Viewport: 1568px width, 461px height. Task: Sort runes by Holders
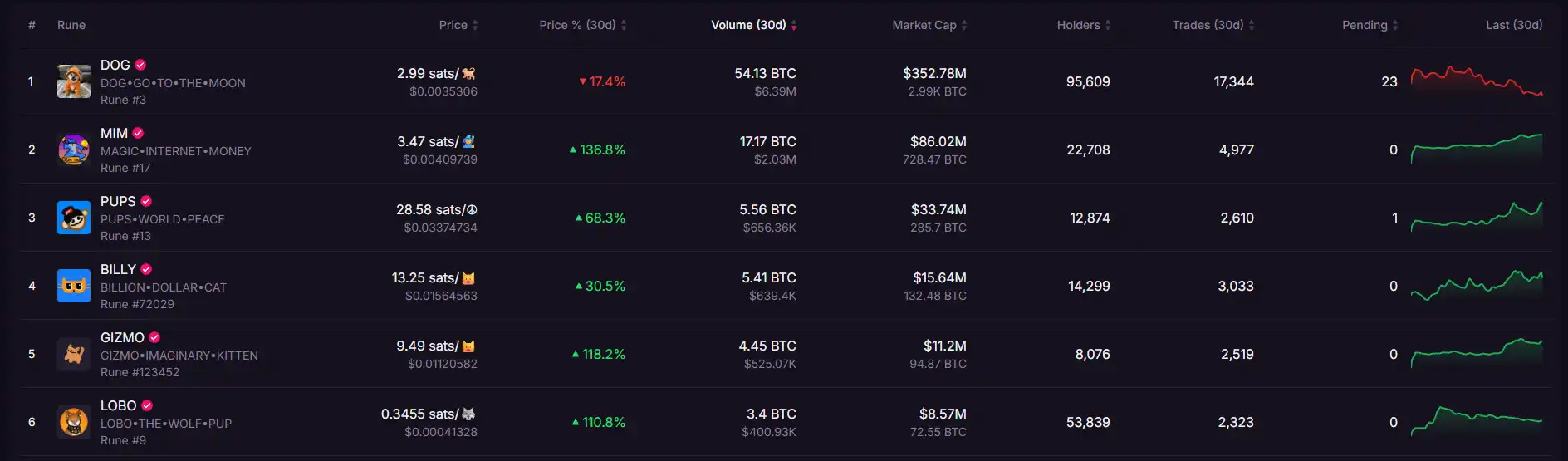pyautogui.click(x=1083, y=25)
